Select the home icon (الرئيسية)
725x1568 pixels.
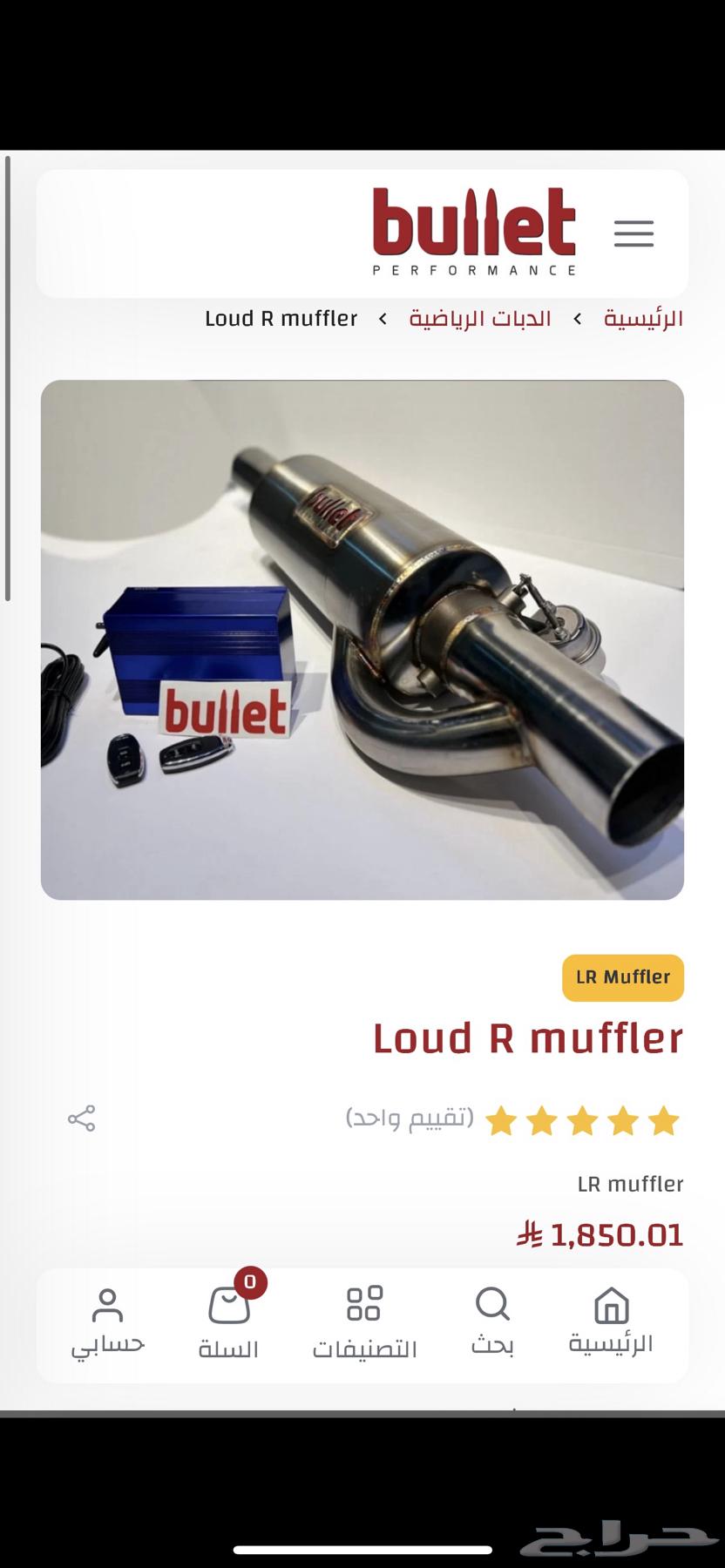[x=611, y=1304]
